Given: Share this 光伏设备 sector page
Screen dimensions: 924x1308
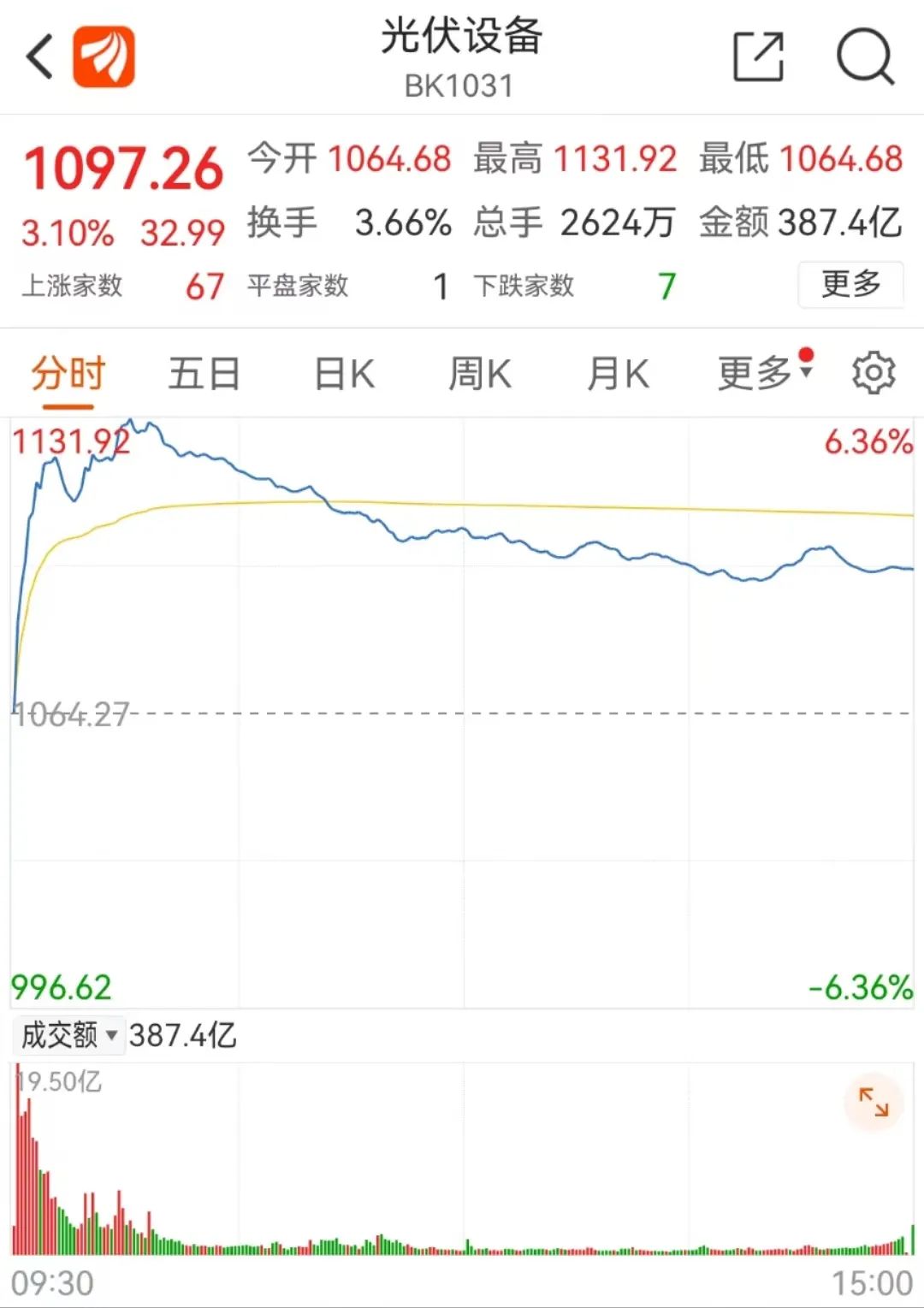Looking at the screenshot, I should click(758, 57).
